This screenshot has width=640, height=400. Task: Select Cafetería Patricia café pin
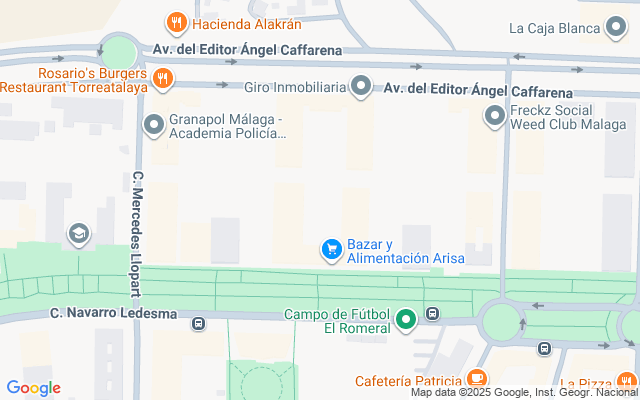[477, 380]
